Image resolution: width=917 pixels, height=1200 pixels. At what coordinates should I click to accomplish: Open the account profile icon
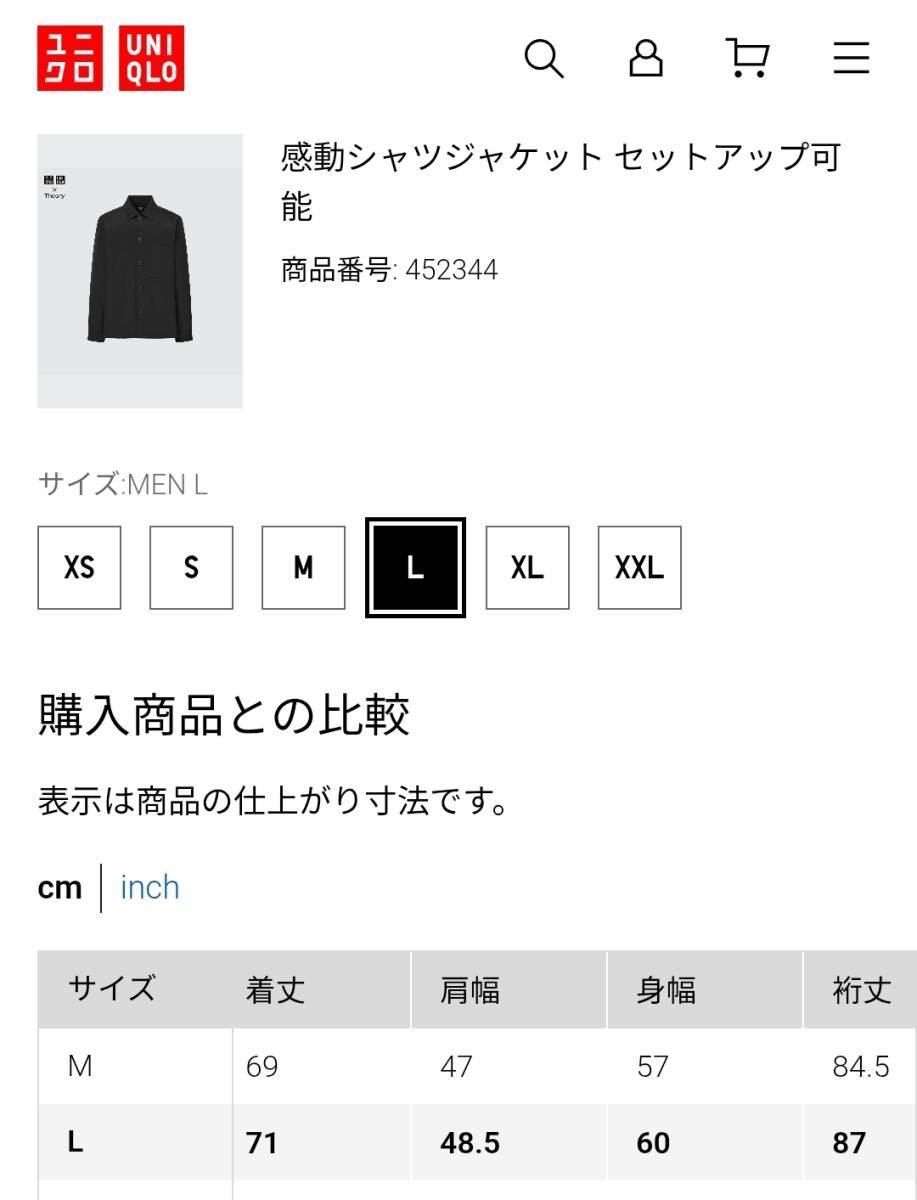pos(646,58)
